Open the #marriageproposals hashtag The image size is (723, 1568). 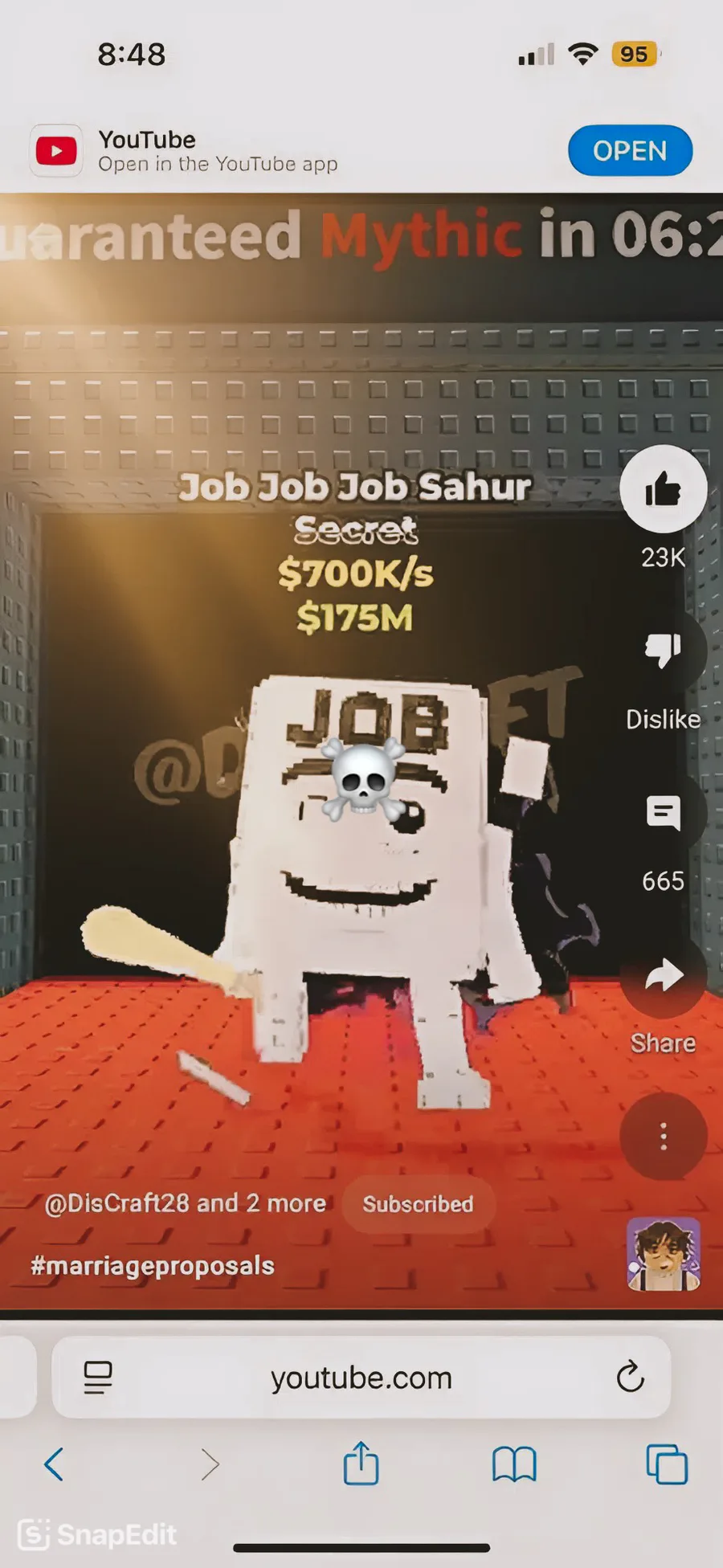(153, 1266)
